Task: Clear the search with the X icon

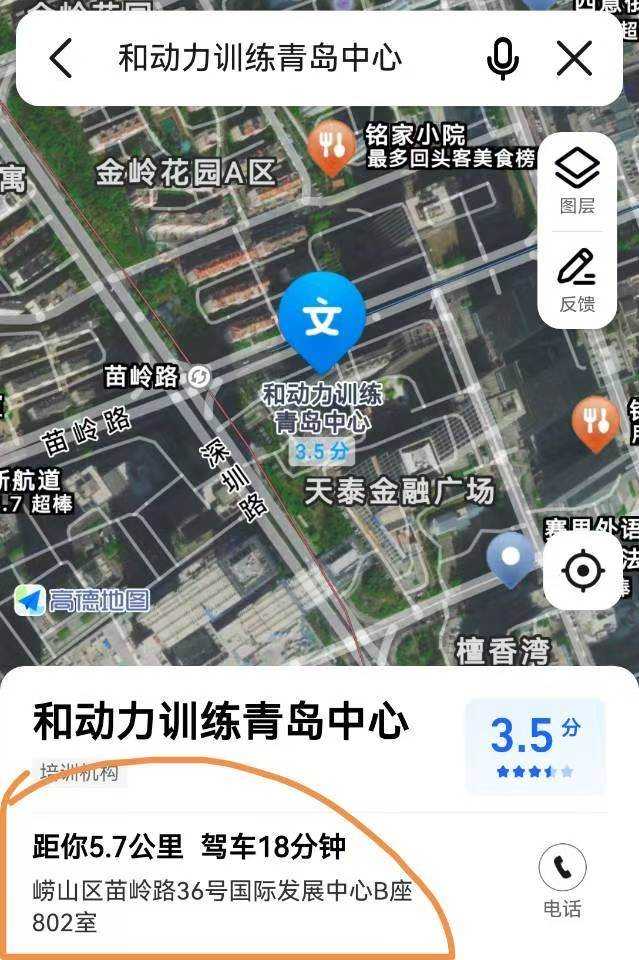Action: click(x=574, y=59)
